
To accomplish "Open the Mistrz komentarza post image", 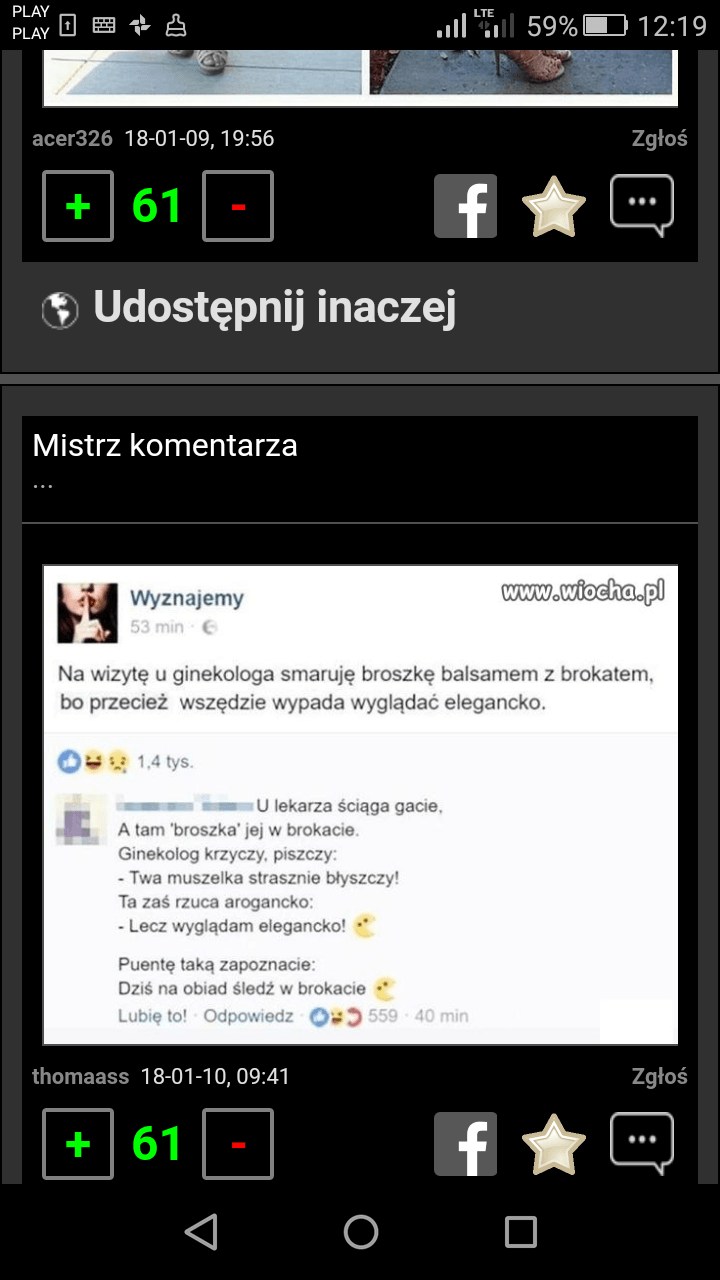I will pyautogui.click(x=360, y=804).
